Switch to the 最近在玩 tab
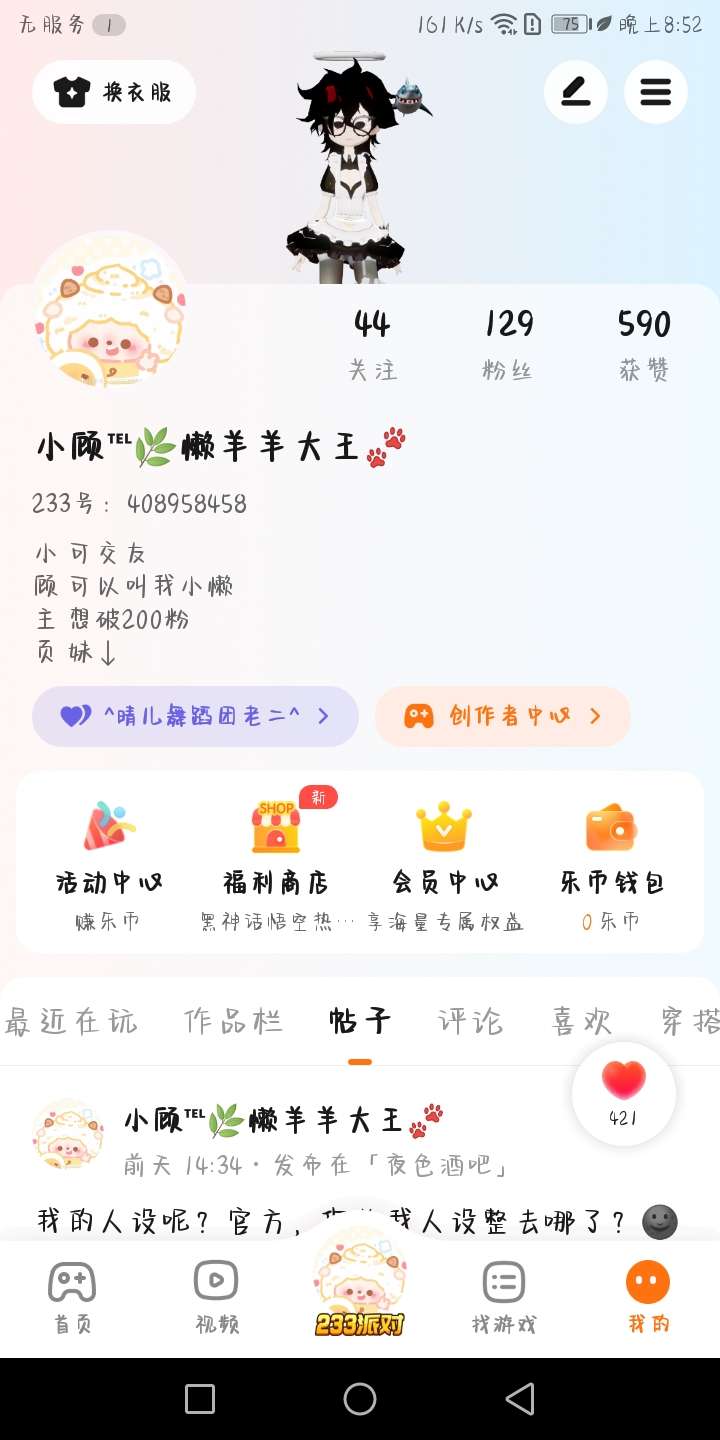720x1440 pixels. pos(70,1021)
